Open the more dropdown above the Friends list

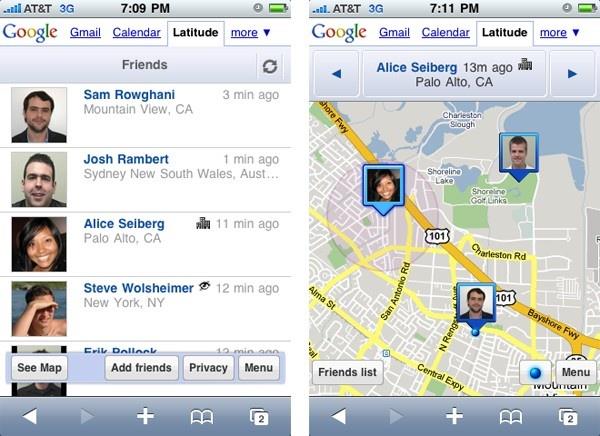click(250, 32)
